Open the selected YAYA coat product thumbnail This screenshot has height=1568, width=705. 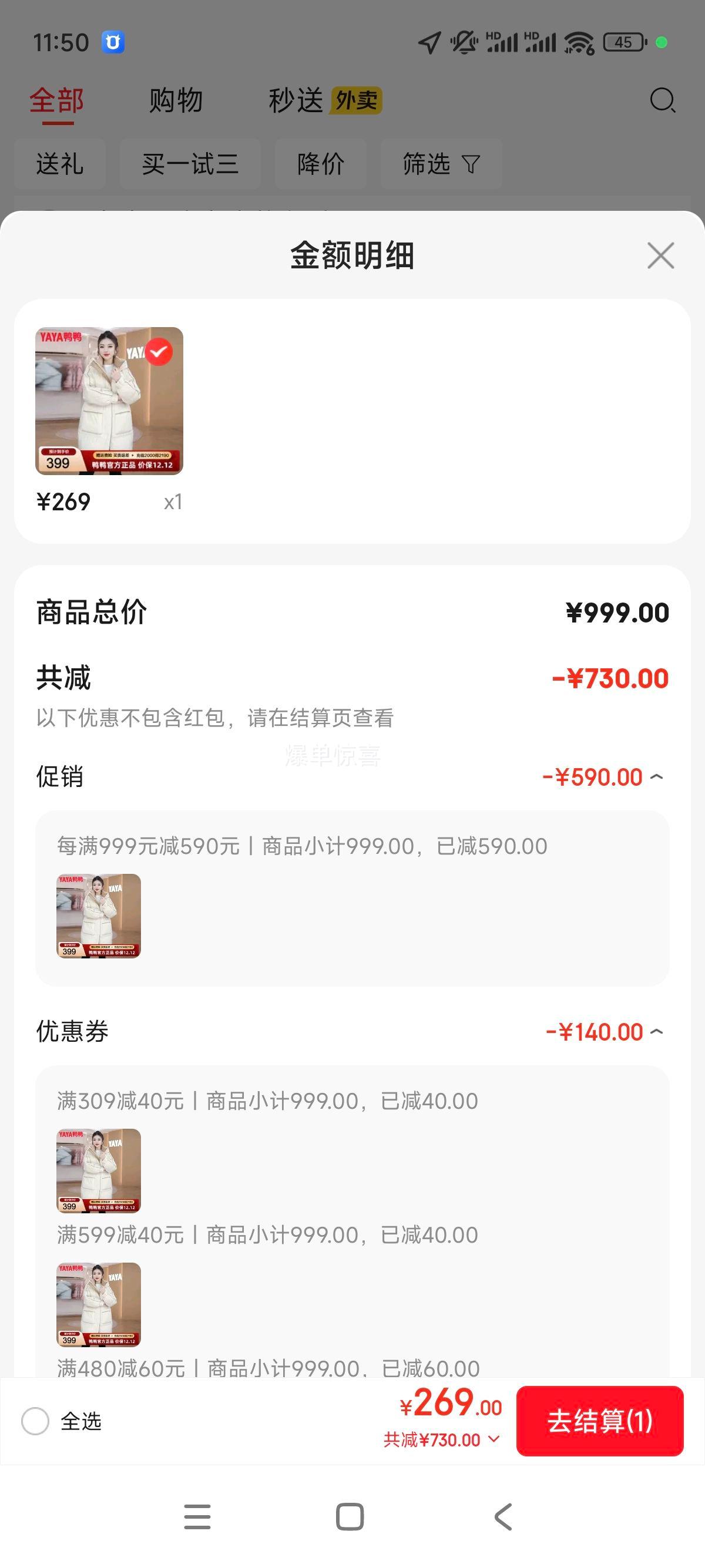click(x=109, y=401)
